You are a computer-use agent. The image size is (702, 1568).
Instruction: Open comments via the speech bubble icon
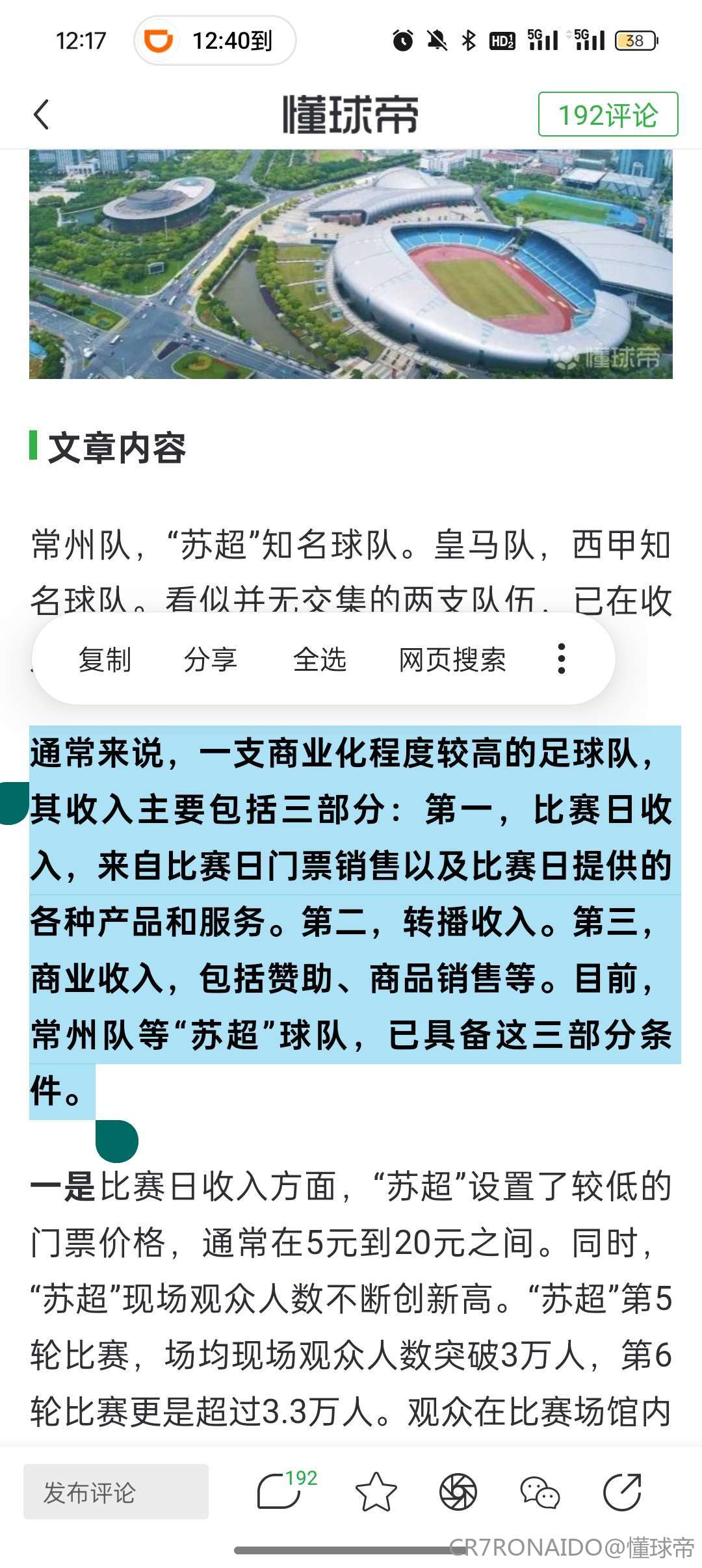point(279,1491)
